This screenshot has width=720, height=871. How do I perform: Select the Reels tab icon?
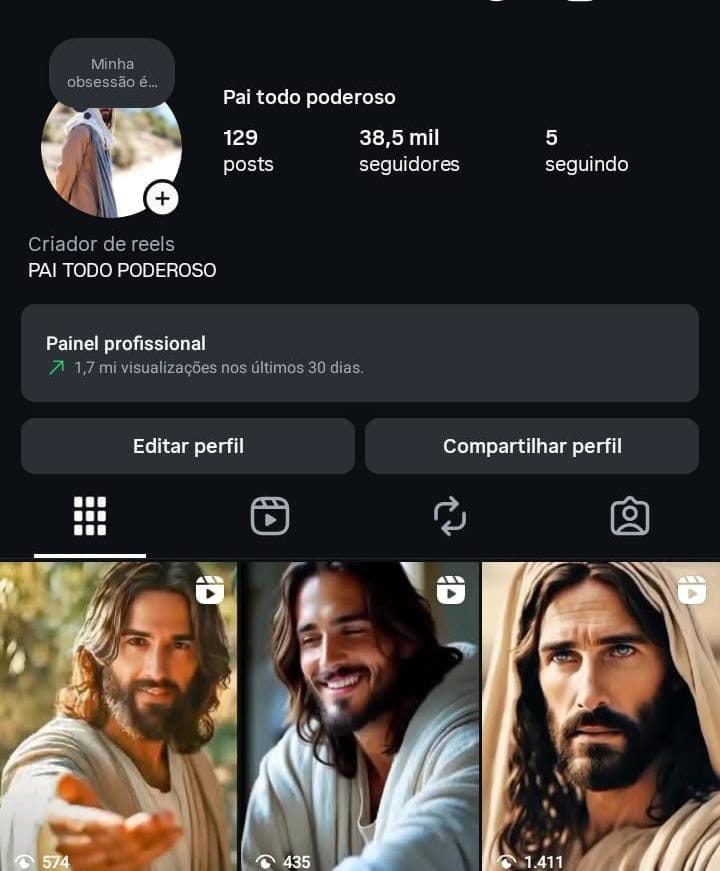point(270,516)
